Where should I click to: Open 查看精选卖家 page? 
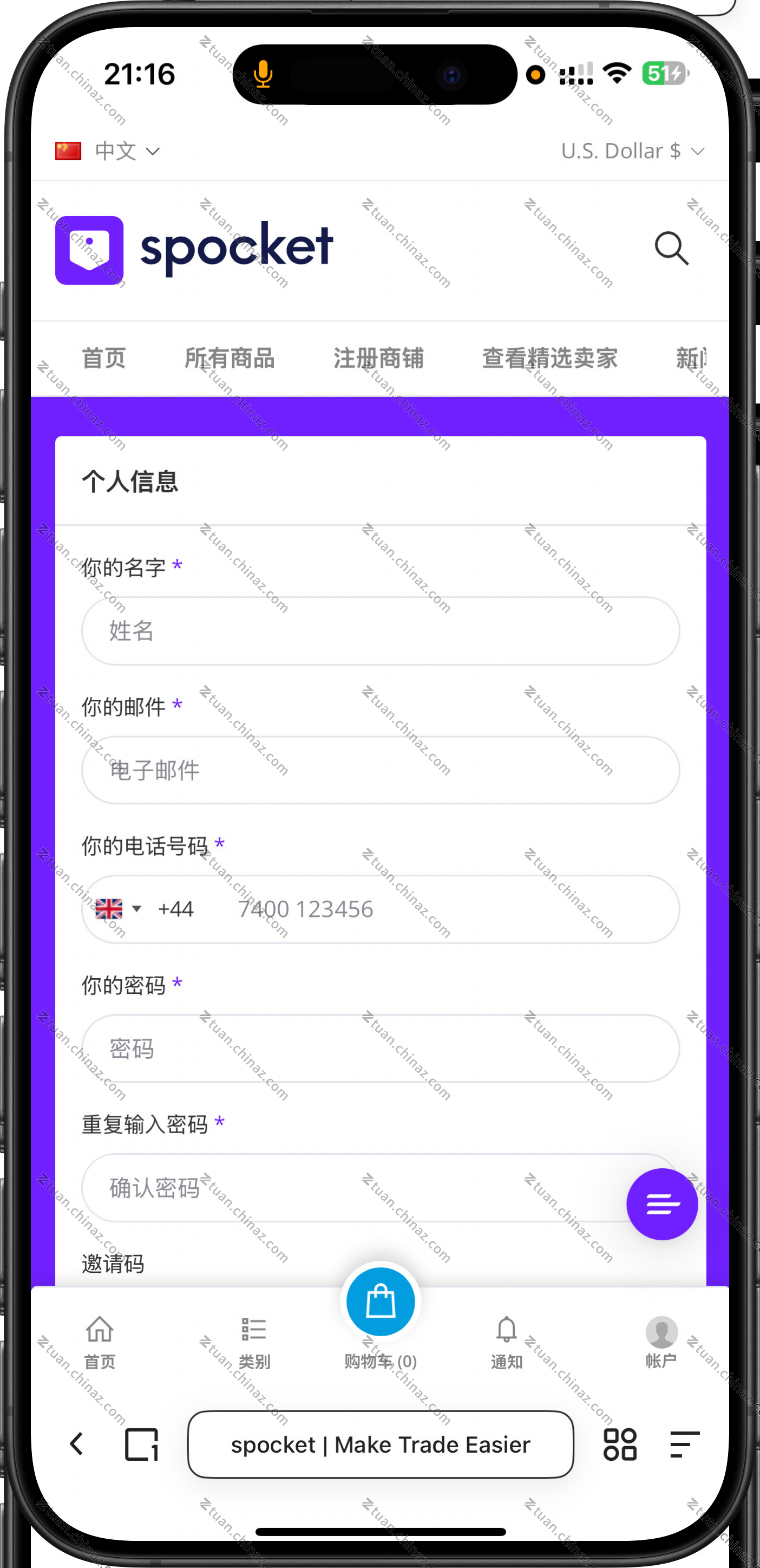point(549,358)
